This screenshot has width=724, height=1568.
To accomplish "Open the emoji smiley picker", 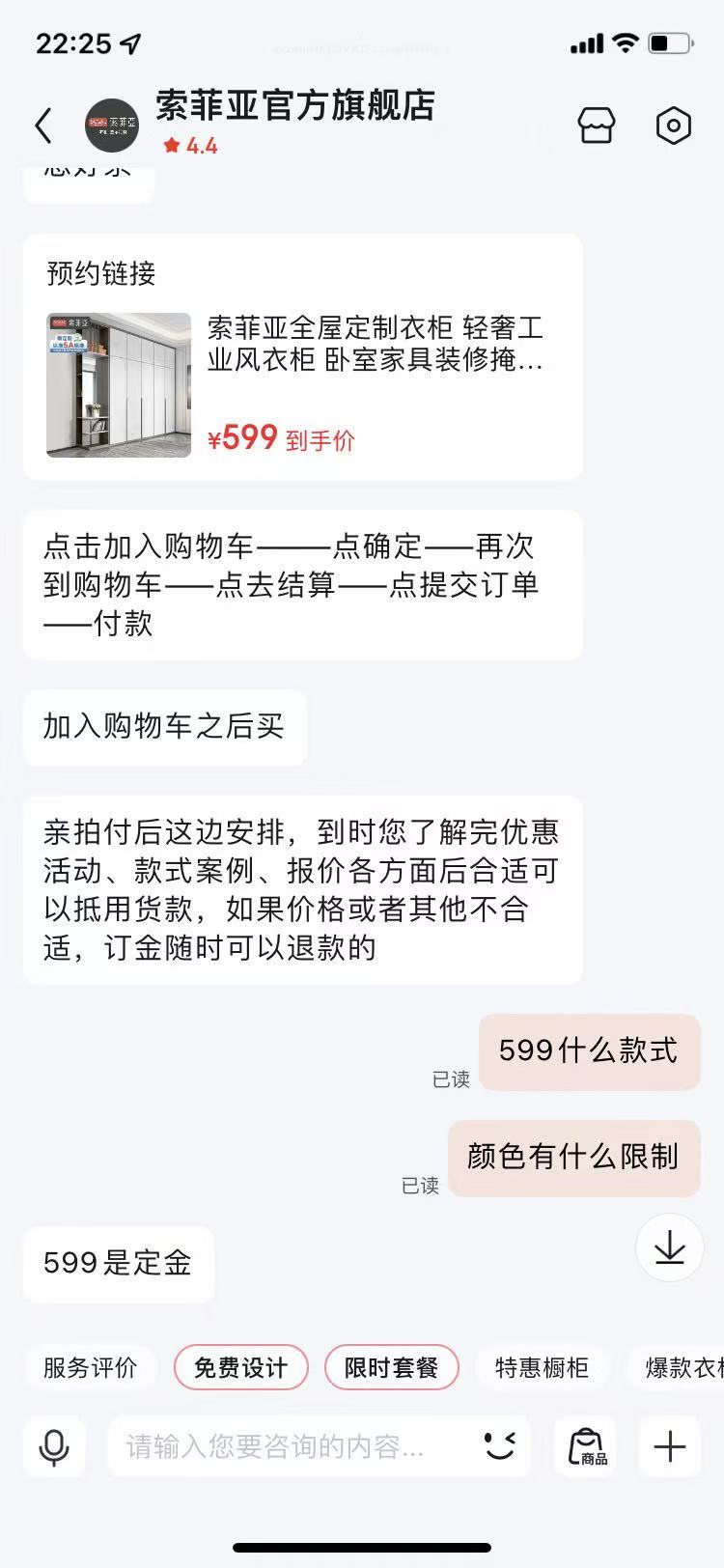I will coord(498,1445).
